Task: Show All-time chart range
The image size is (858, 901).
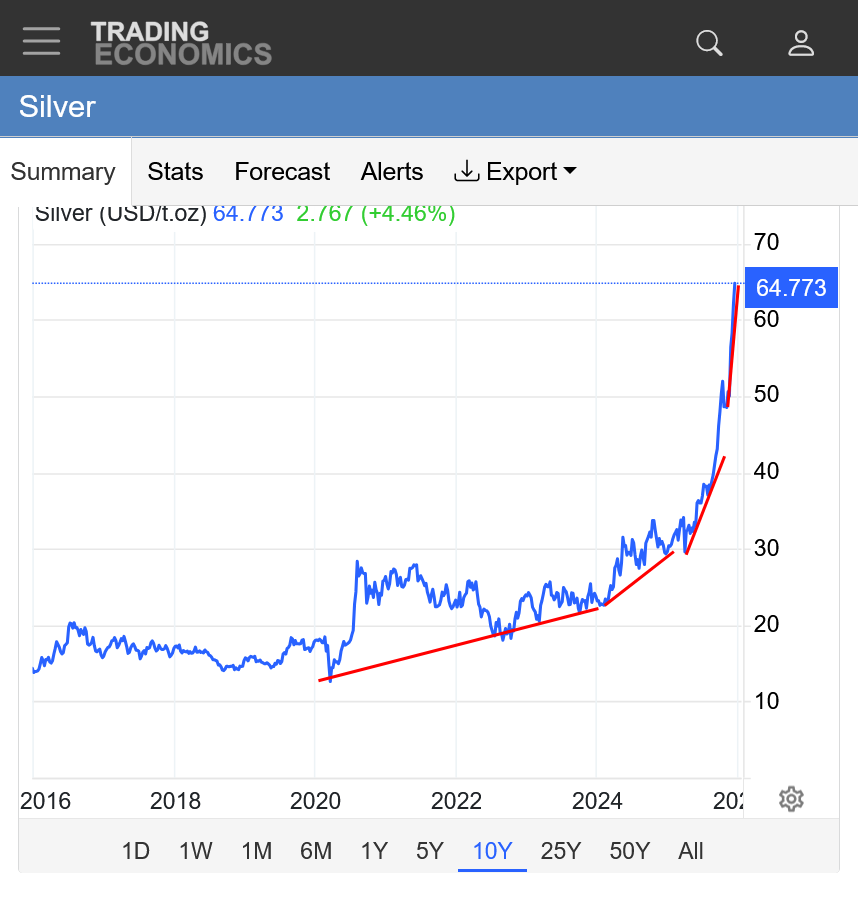Action: pyautogui.click(x=691, y=851)
